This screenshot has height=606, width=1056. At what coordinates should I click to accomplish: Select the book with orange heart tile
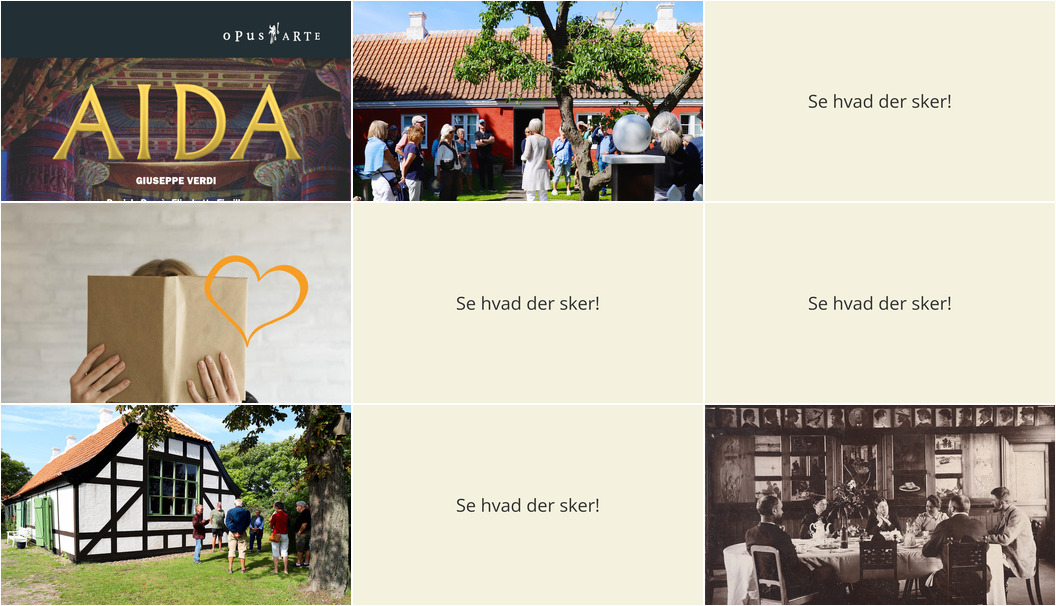(176, 303)
